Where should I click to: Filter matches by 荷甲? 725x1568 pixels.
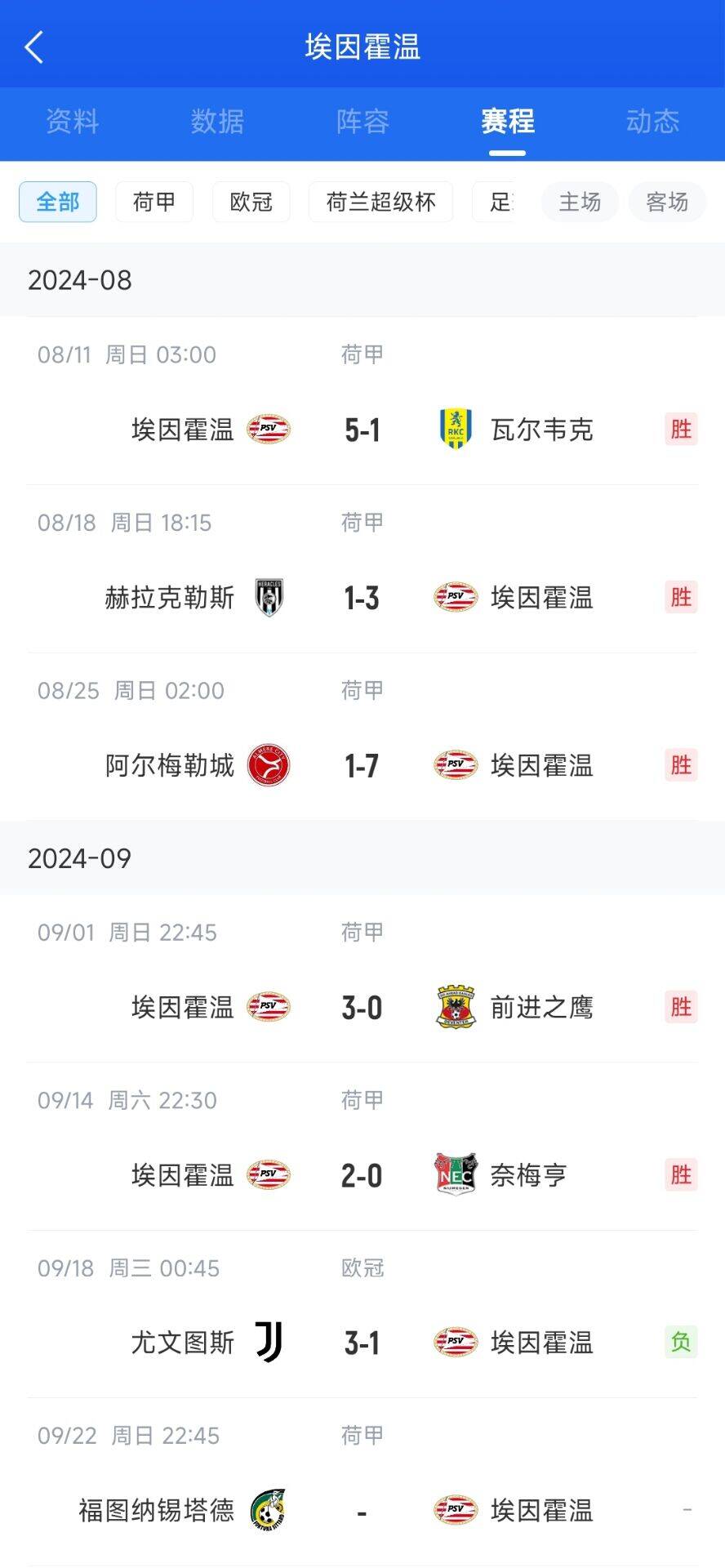coord(154,202)
